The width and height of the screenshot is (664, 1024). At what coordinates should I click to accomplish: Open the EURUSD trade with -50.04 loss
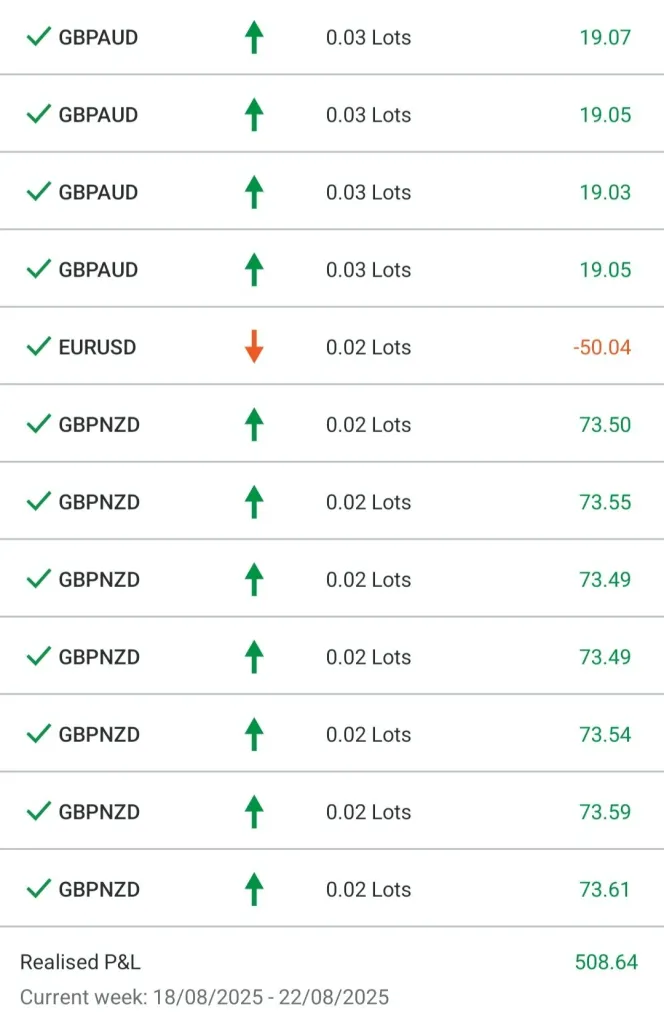coord(330,347)
